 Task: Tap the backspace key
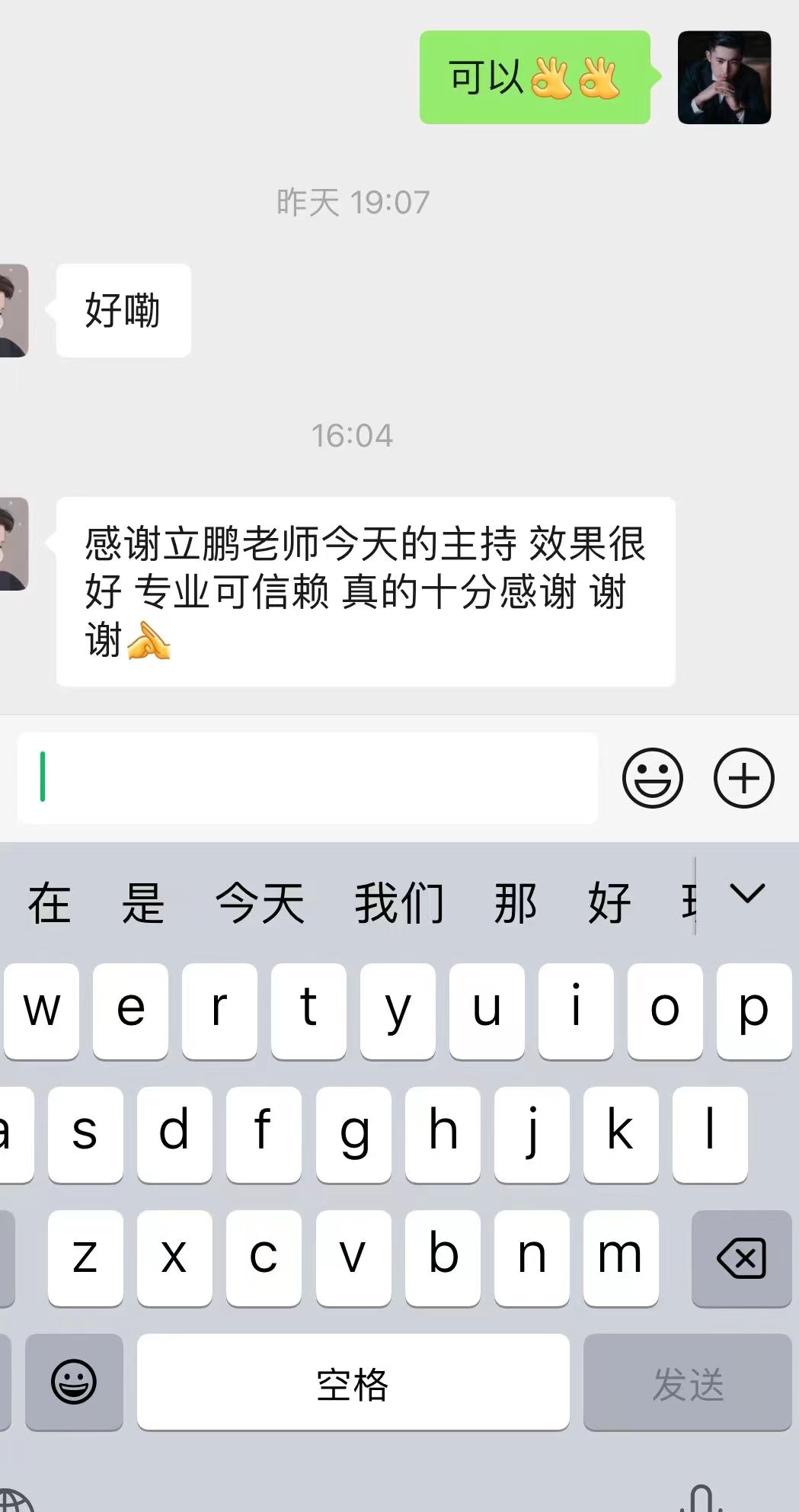pos(741,1258)
